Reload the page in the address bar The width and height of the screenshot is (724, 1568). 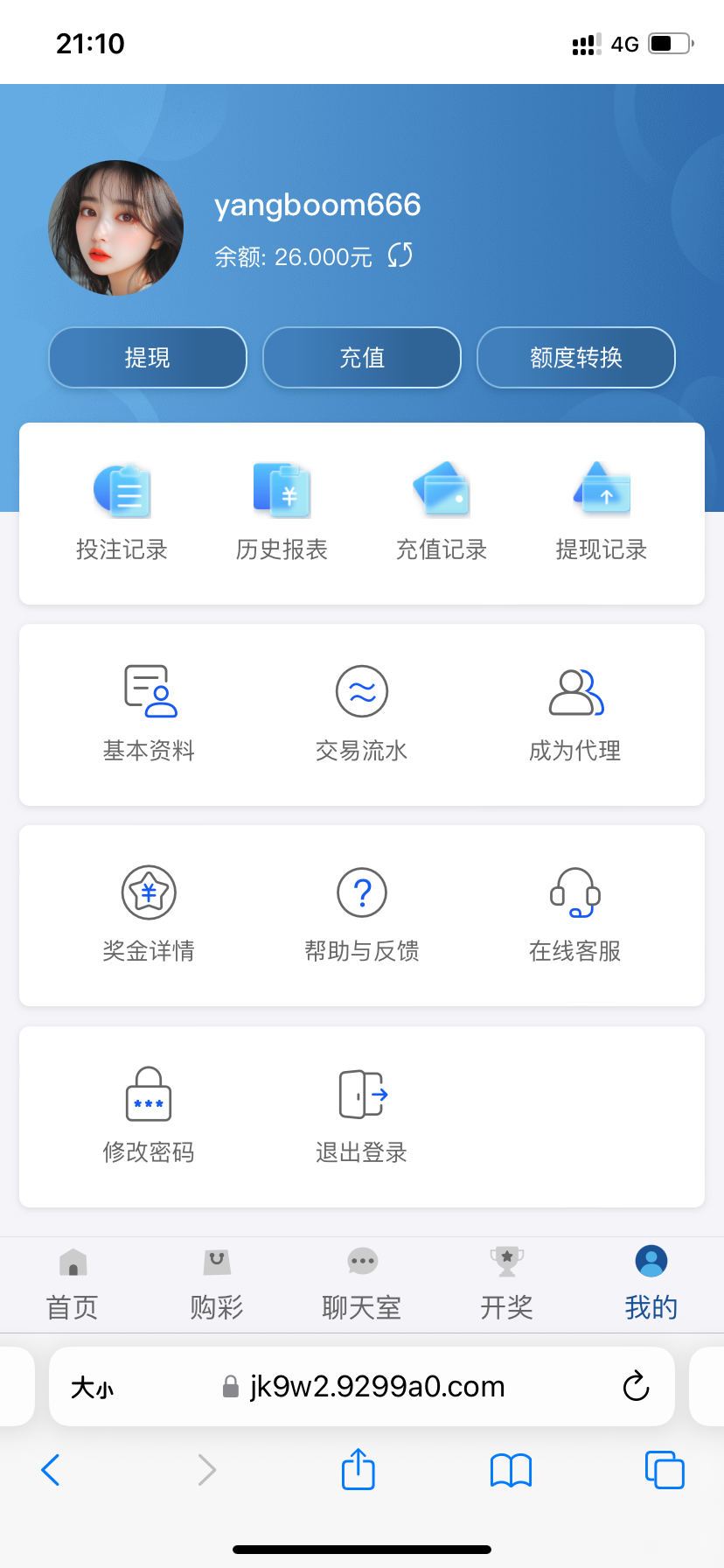pyautogui.click(x=636, y=1386)
